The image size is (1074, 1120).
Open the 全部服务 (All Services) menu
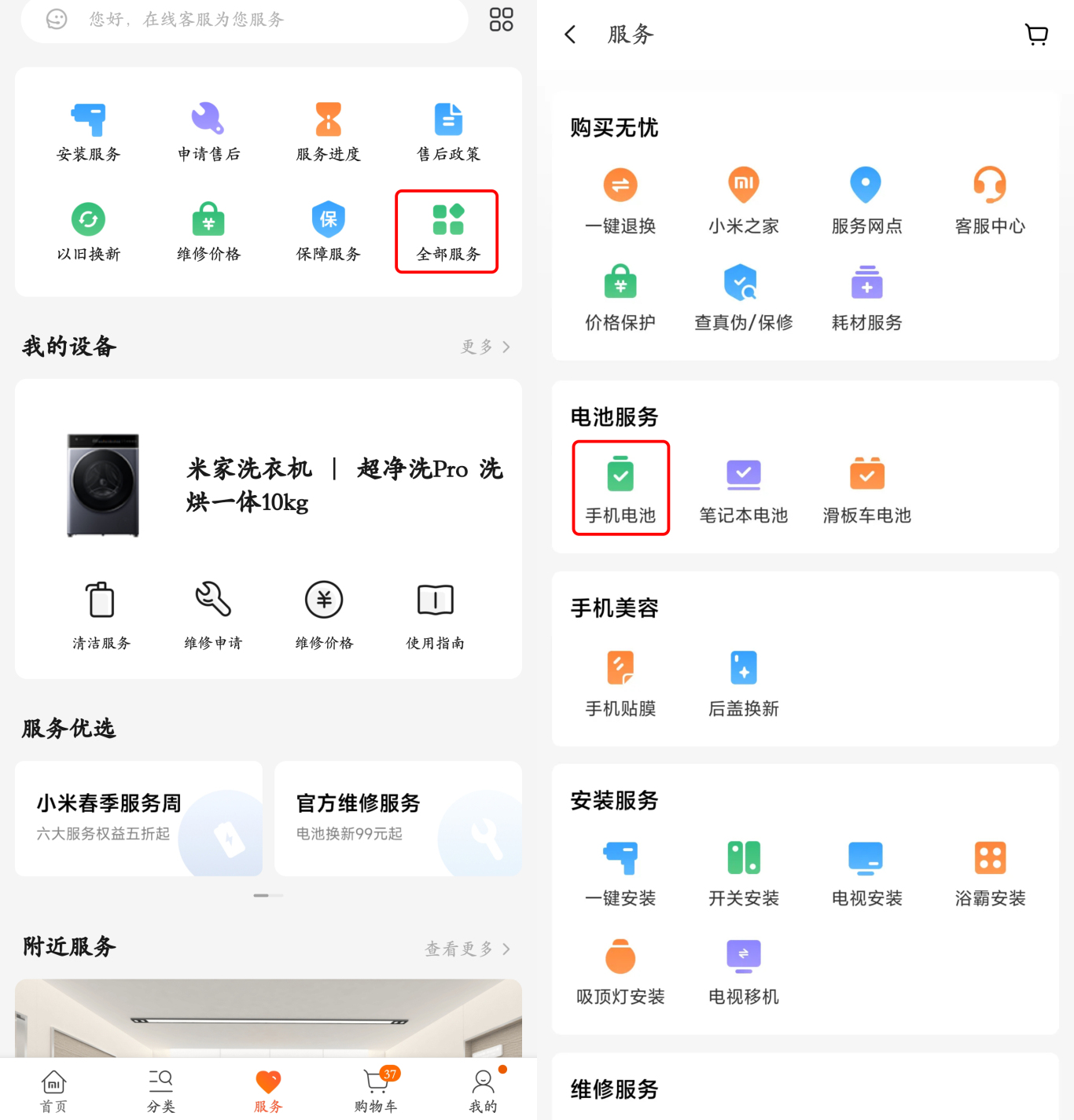coord(446,231)
